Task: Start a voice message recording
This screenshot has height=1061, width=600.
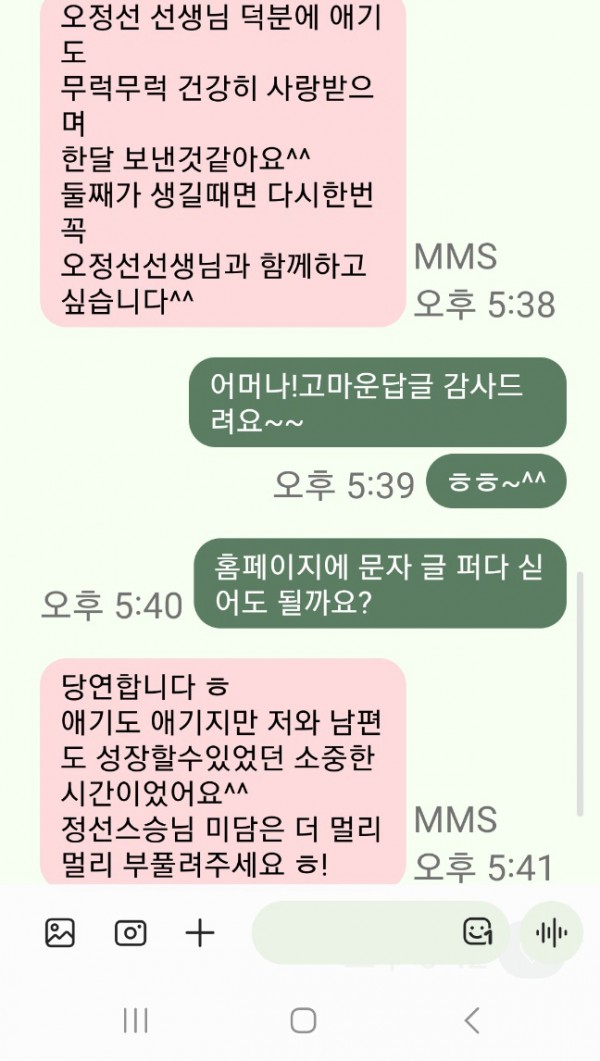Action: click(551, 933)
